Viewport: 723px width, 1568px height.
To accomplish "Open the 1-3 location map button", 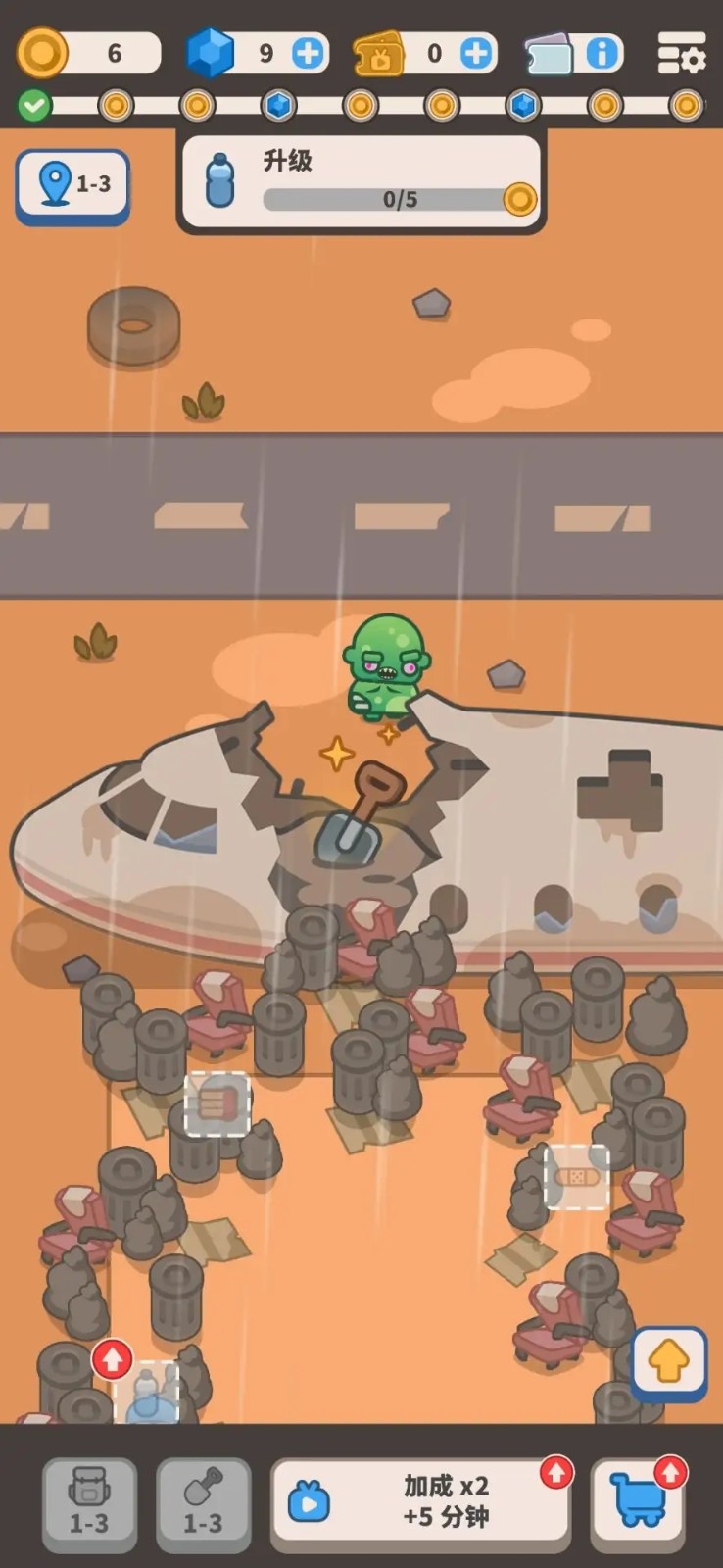I will 72,185.
